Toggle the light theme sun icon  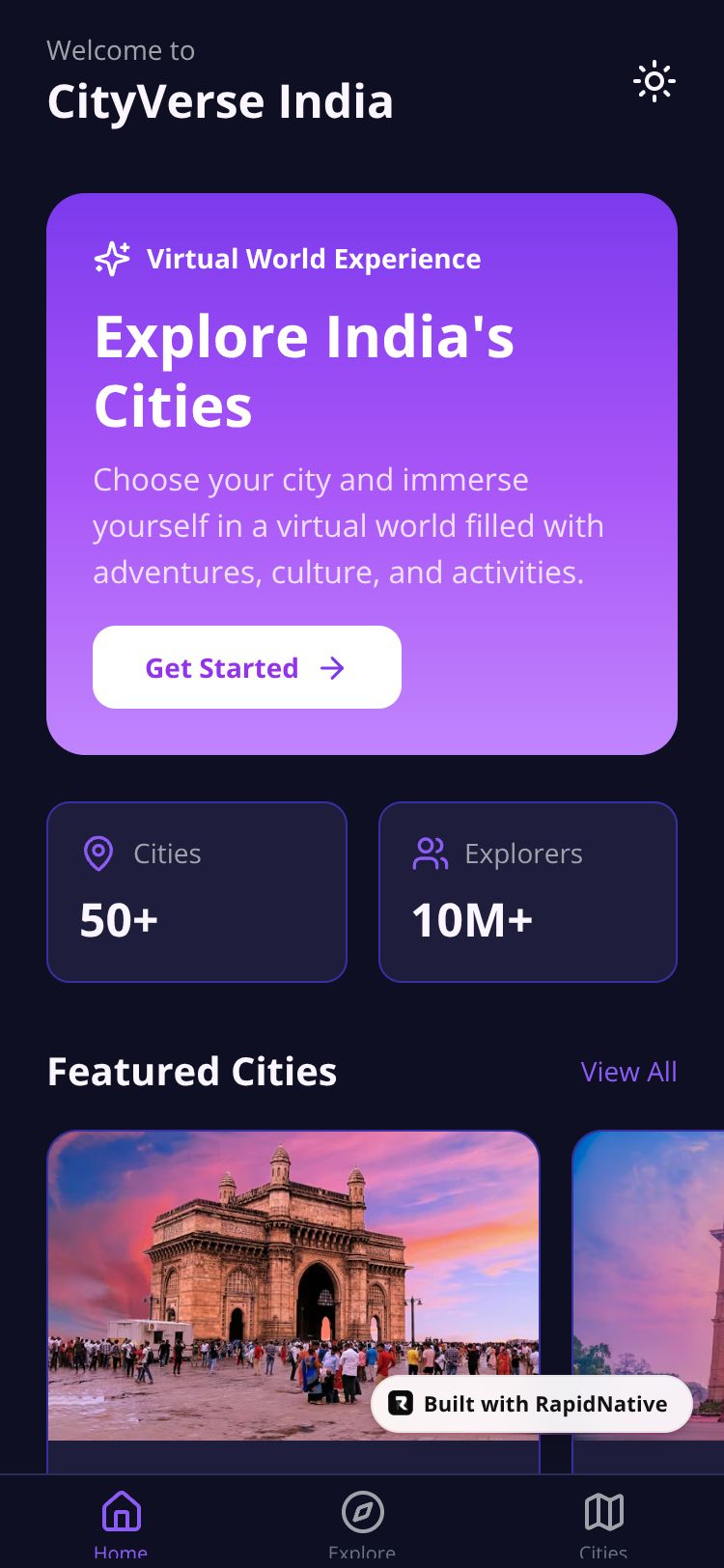(654, 82)
